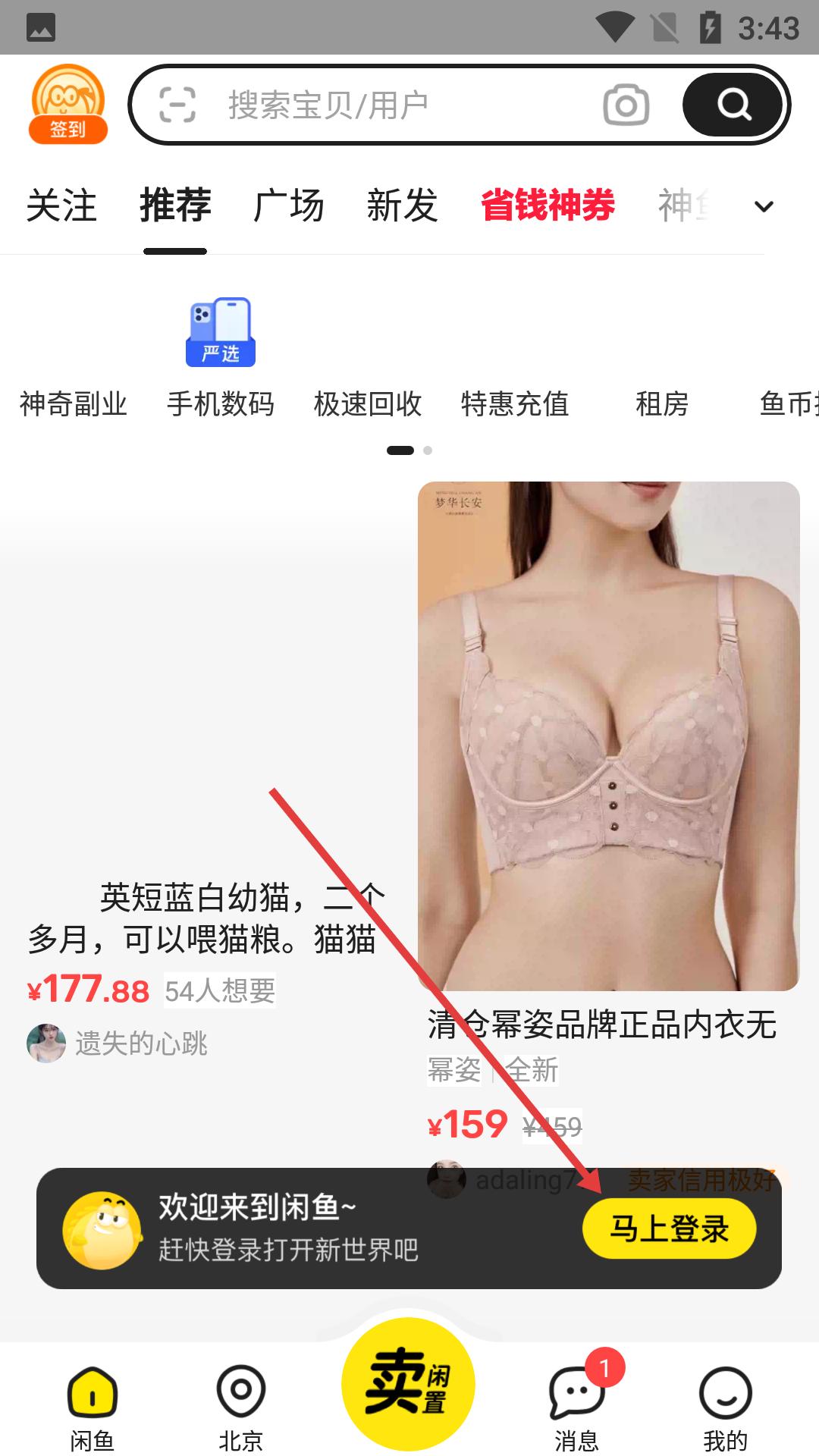Tap the 马上登录 login button

[x=669, y=1228]
